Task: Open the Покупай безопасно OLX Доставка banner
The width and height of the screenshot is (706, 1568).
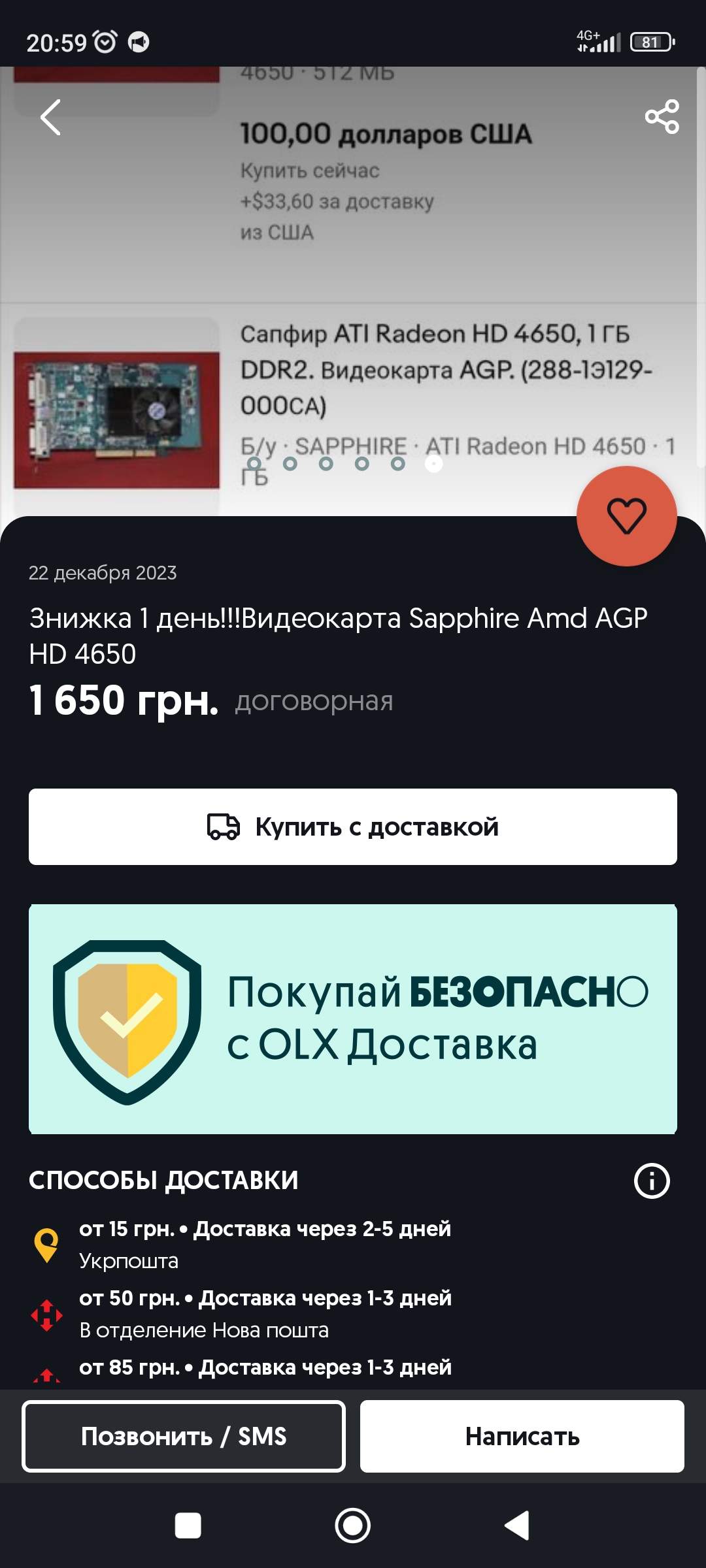Action: coord(353,1019)
